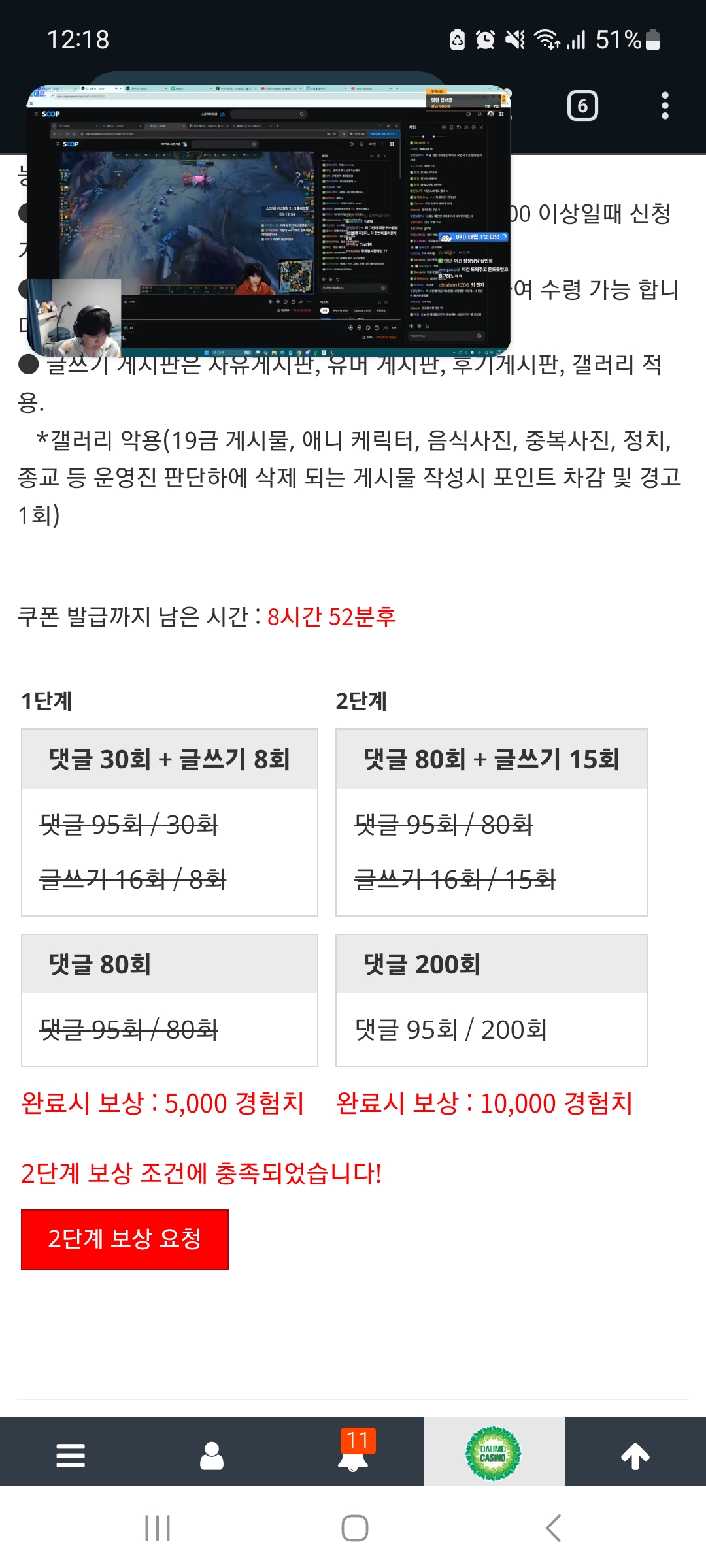
Task: Go to the home screen via system home
Action: (354, 1528)
